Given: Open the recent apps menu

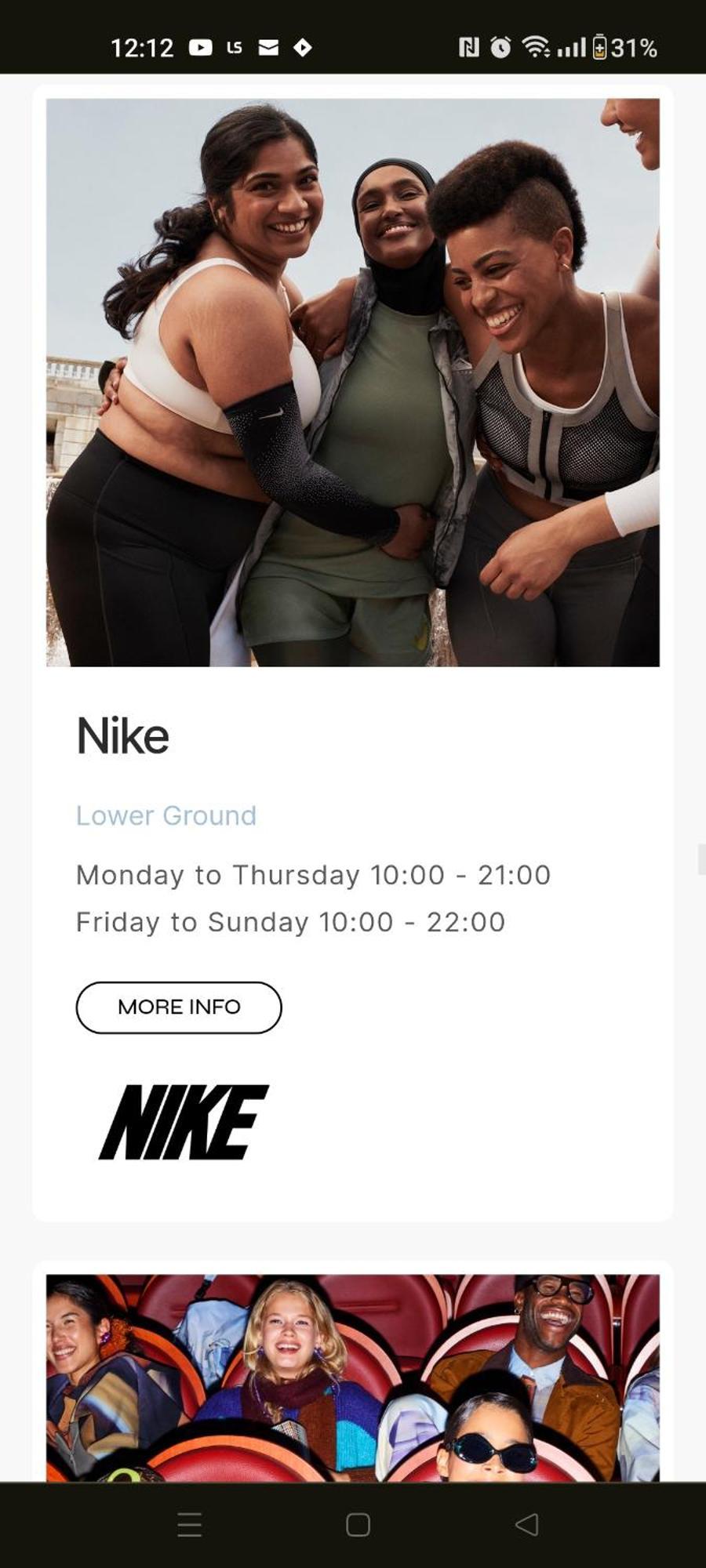Looking at the screenshot, I should coord(190,1525).
